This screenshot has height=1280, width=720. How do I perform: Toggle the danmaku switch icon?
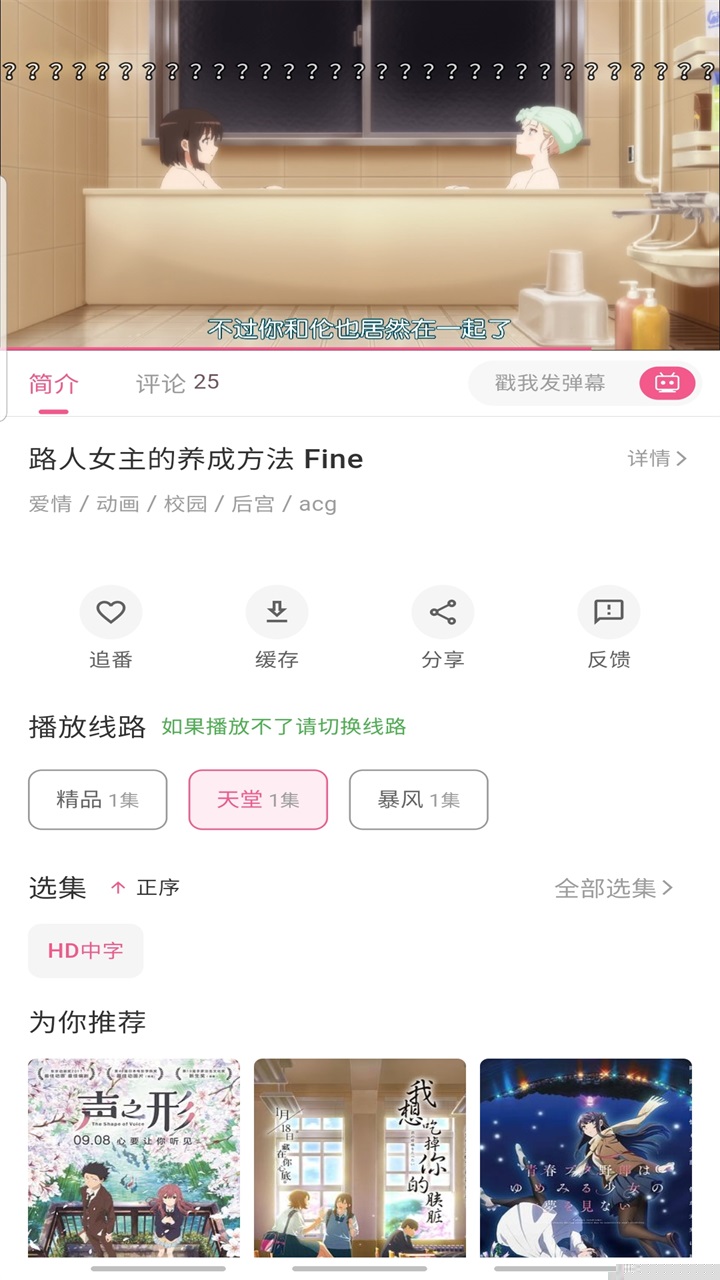667,383
